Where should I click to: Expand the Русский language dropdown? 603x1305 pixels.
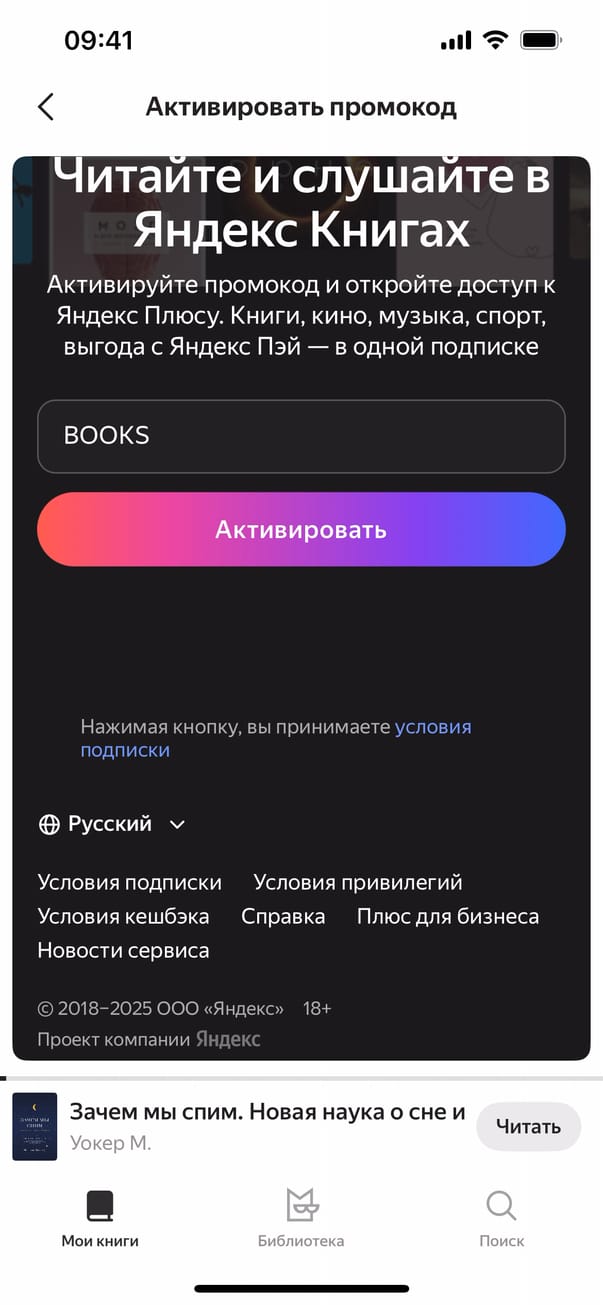coord(112,824)
